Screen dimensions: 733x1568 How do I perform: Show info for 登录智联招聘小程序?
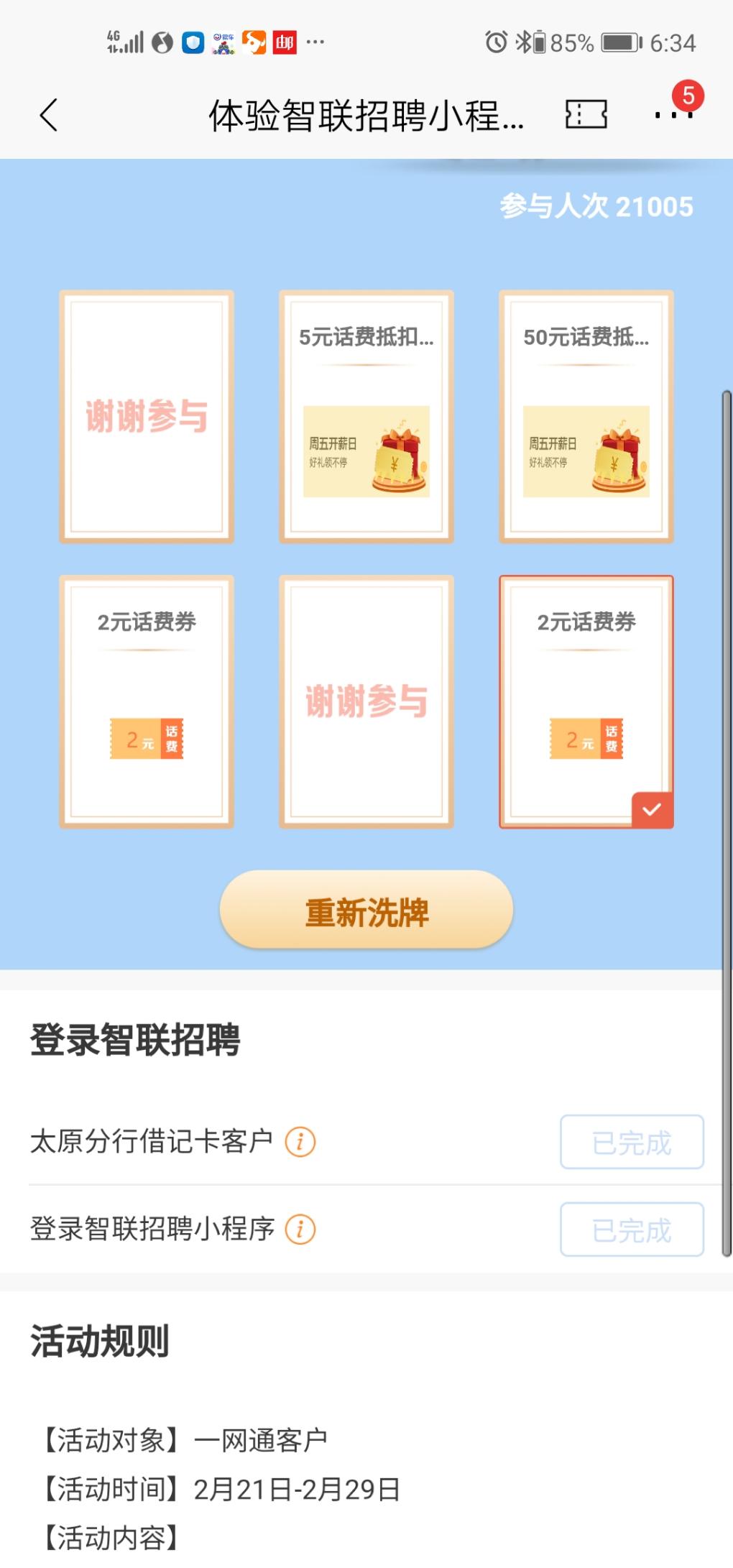pos(300,1229)
